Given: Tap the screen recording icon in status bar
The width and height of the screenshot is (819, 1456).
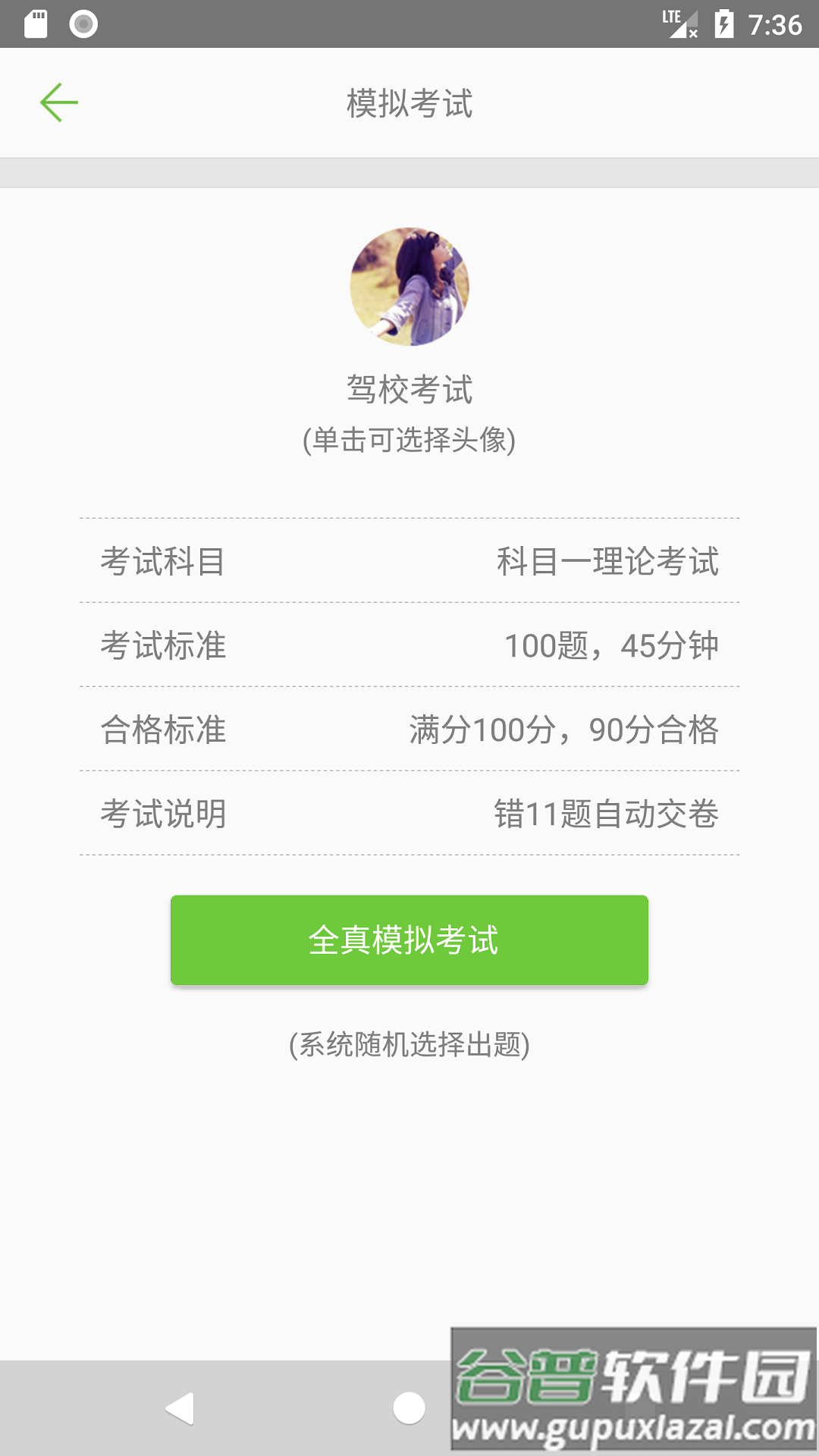Looking at the screenshot, I should click(x=83, y=23).
